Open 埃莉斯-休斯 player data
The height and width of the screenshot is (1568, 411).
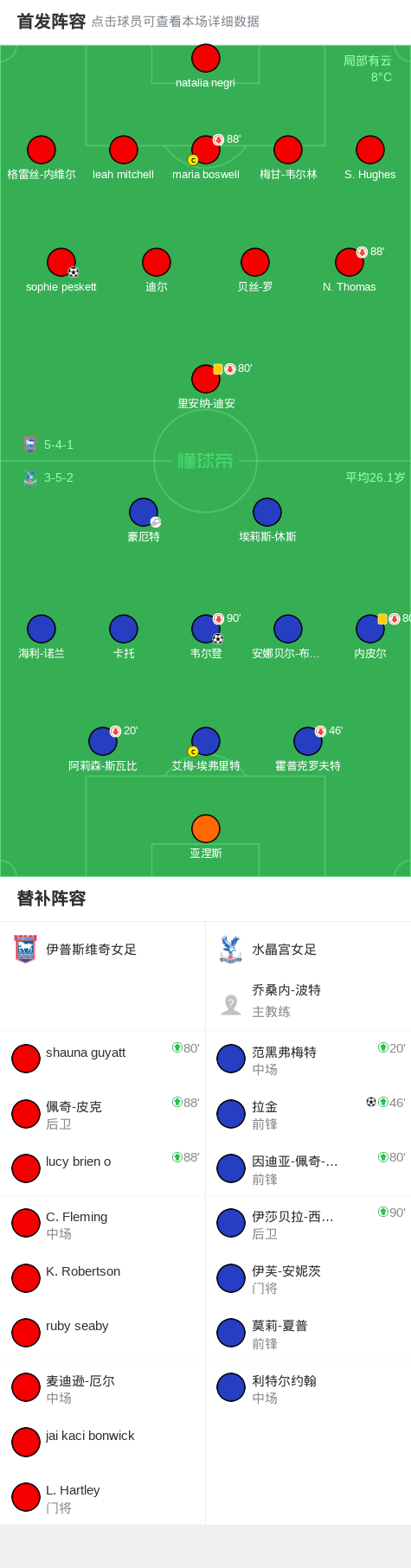(267, 520)
